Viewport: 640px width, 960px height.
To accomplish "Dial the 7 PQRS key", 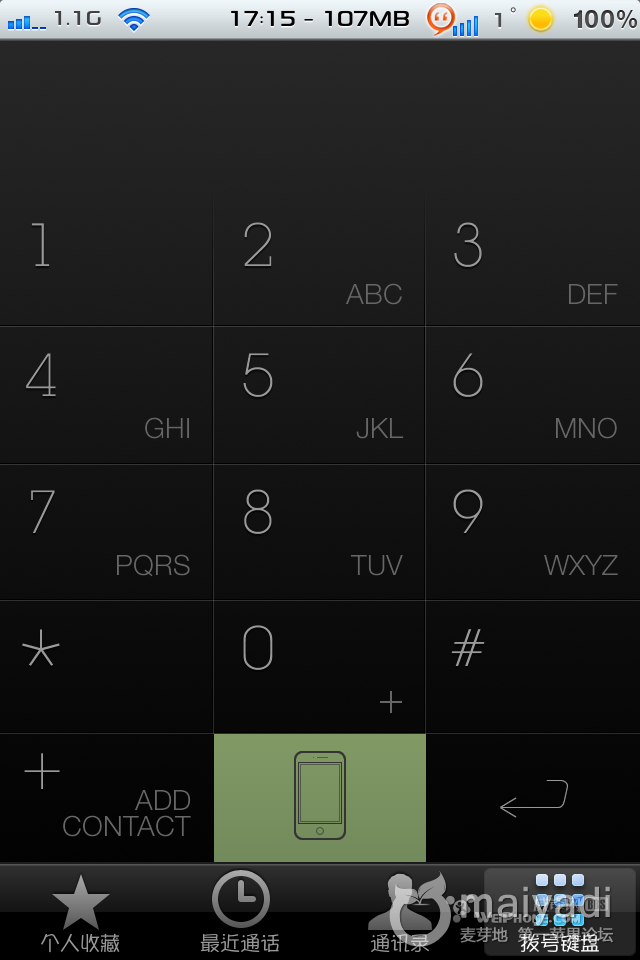I will click(106, 532).
